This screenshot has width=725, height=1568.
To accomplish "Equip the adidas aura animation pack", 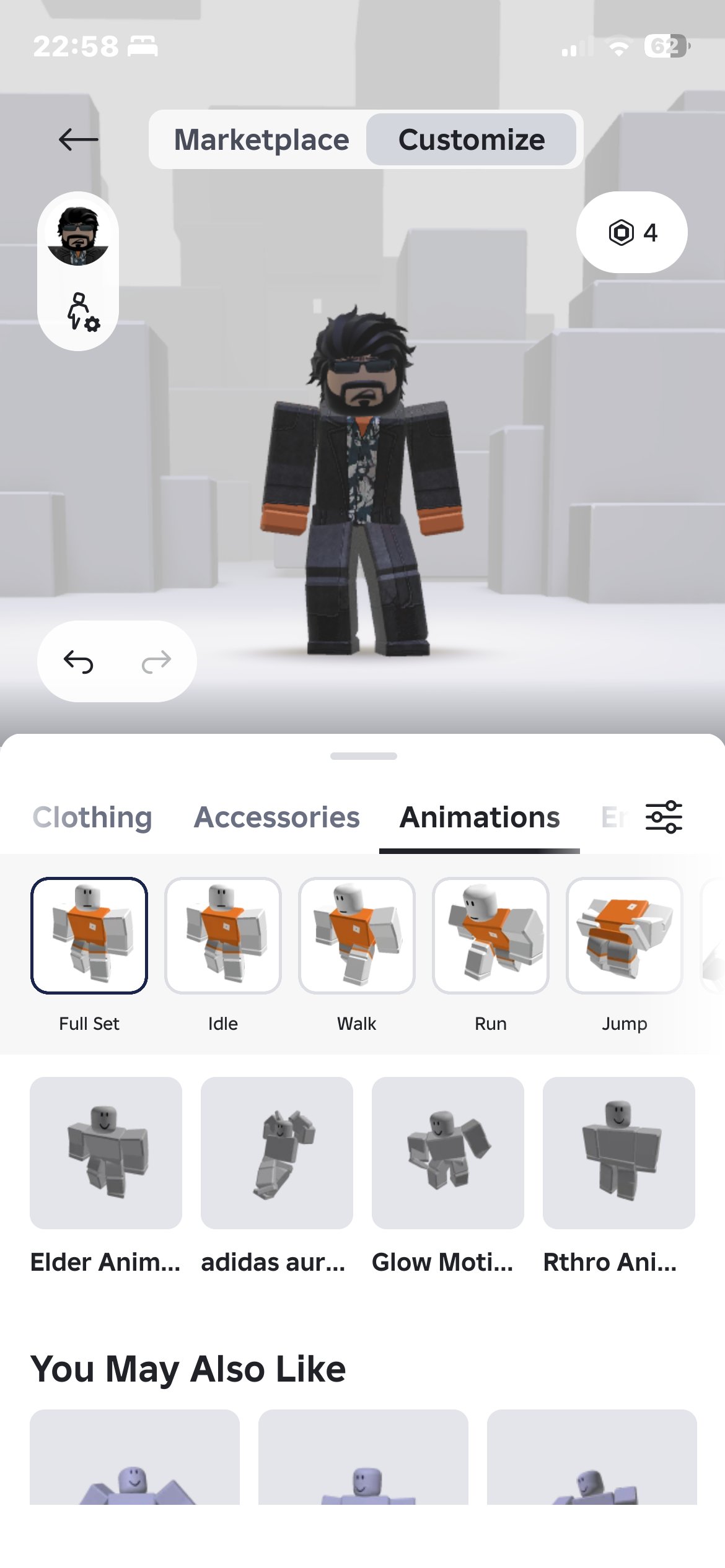I will point(277,1152).
